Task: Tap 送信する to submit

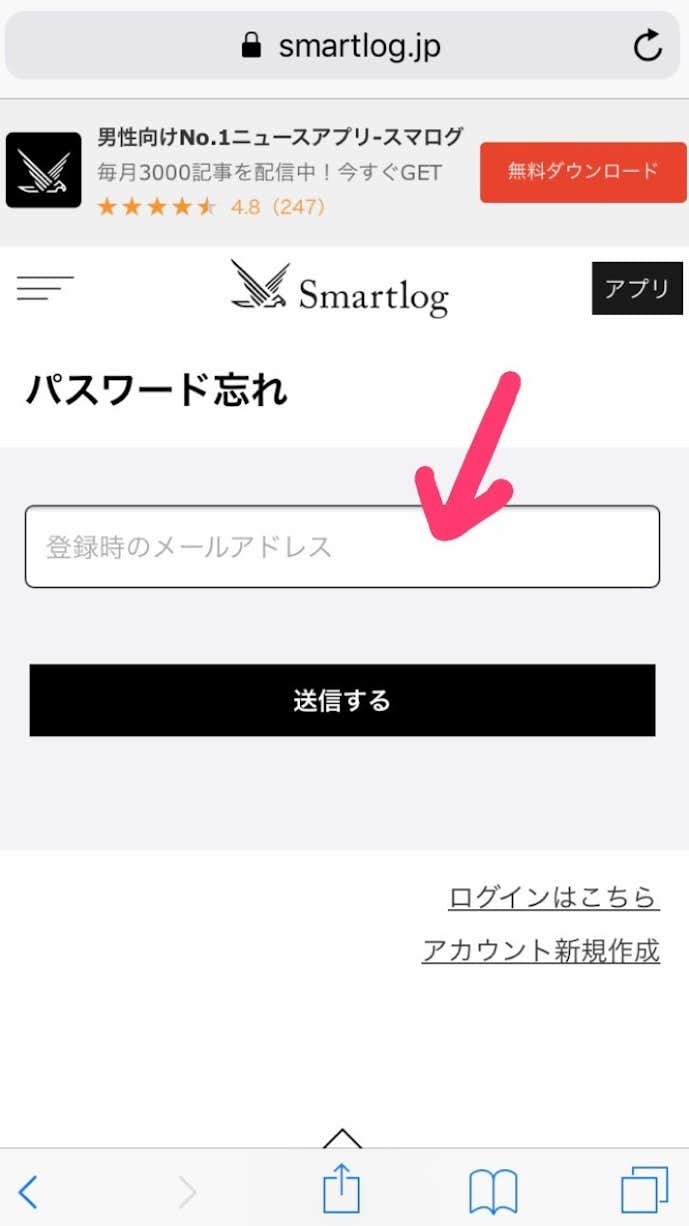Action: pyautogui.click(x=342, y=700)
